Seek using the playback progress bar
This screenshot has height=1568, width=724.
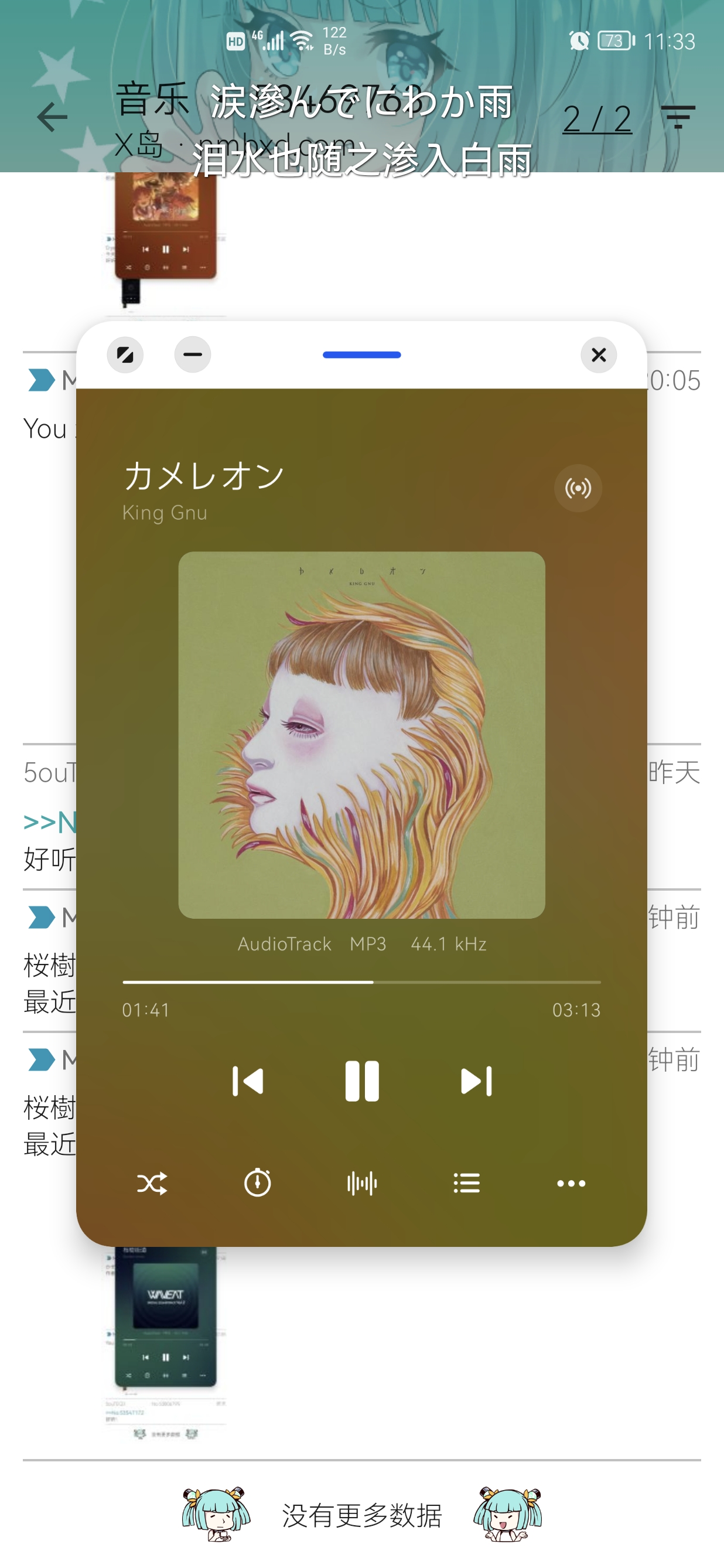coord(361,982)
